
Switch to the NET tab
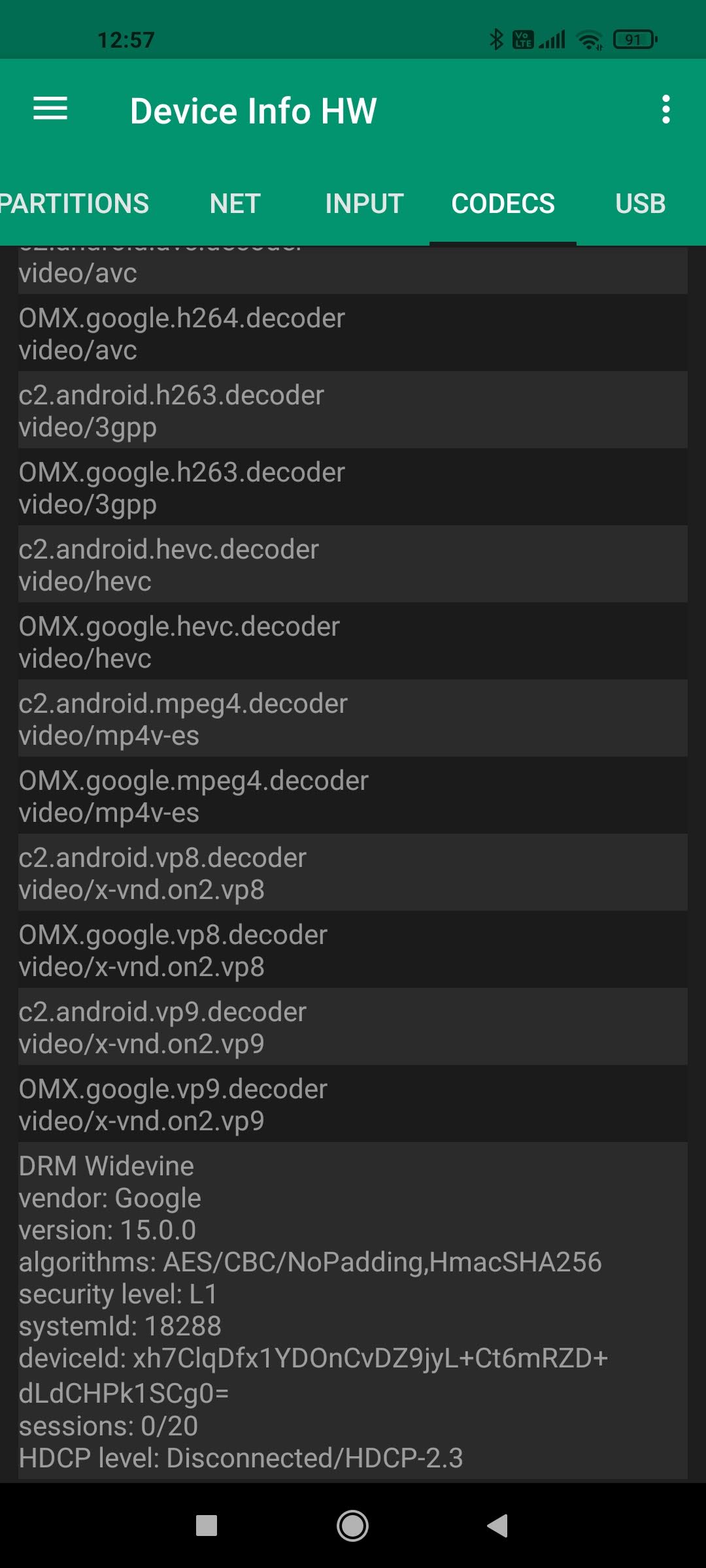(x=235, y=204)
